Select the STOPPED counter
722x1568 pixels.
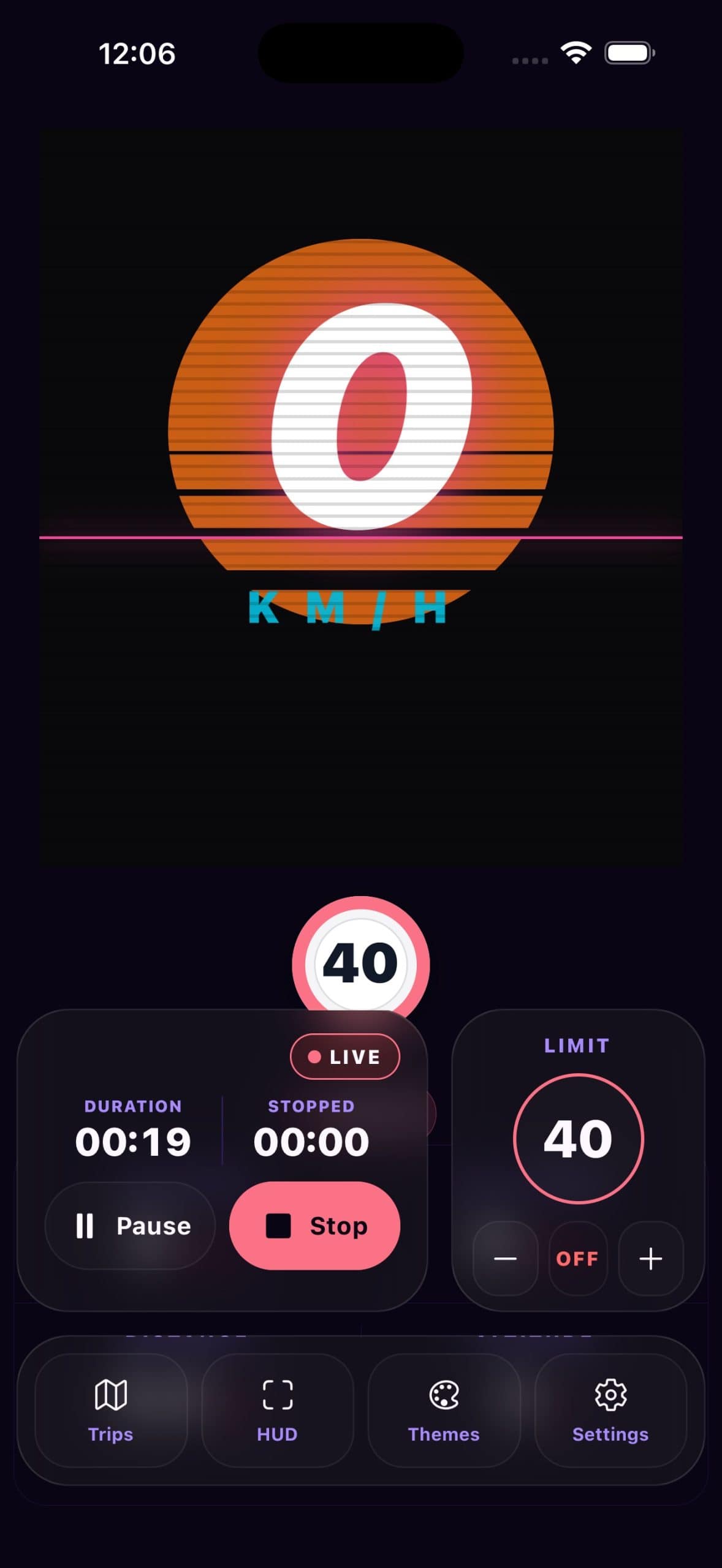click(313, 1139)
